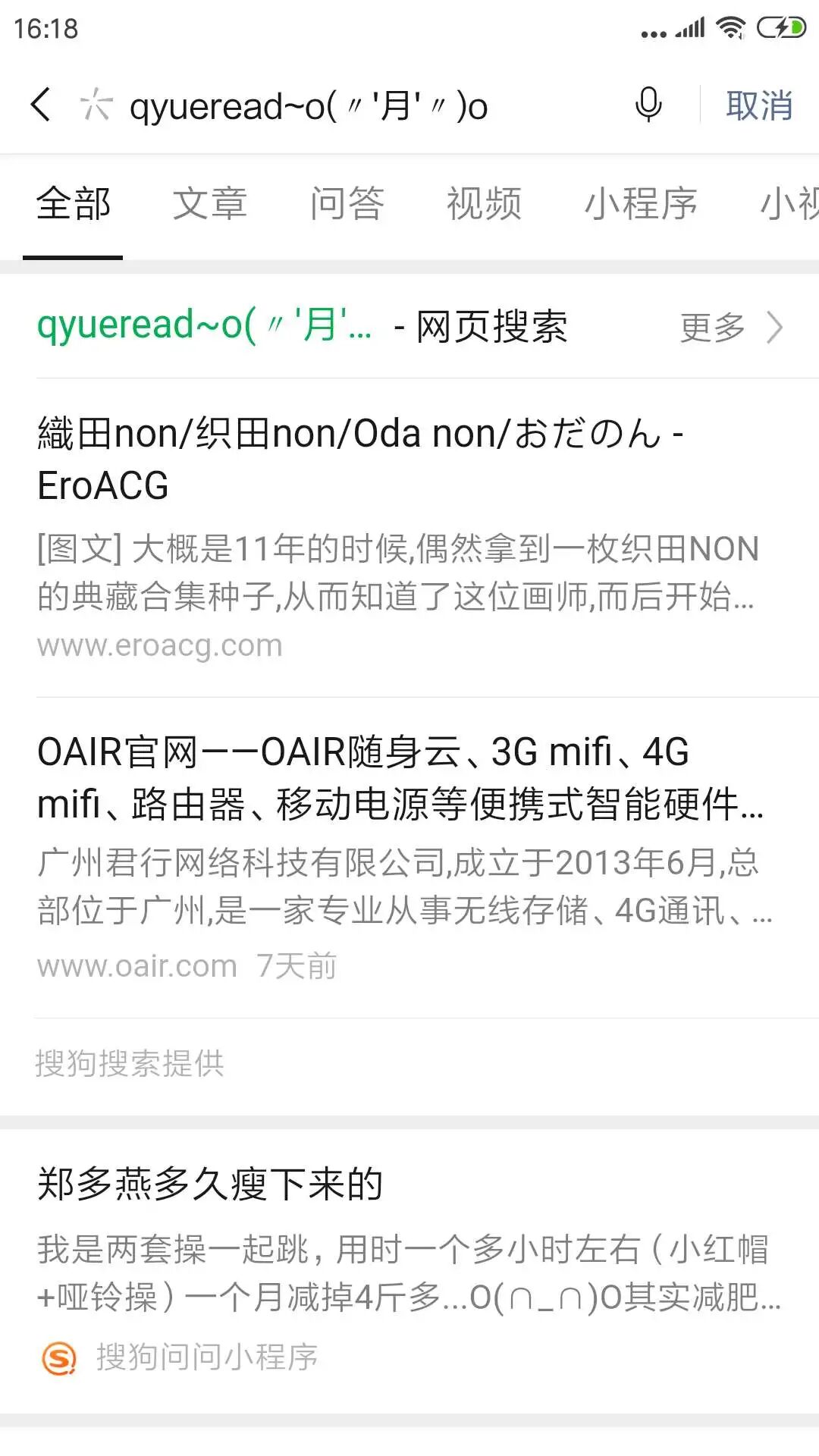Screen dimensions: 819x1456
Task: Switch to the 文章 tab
Action: click(x=210, y=204)
